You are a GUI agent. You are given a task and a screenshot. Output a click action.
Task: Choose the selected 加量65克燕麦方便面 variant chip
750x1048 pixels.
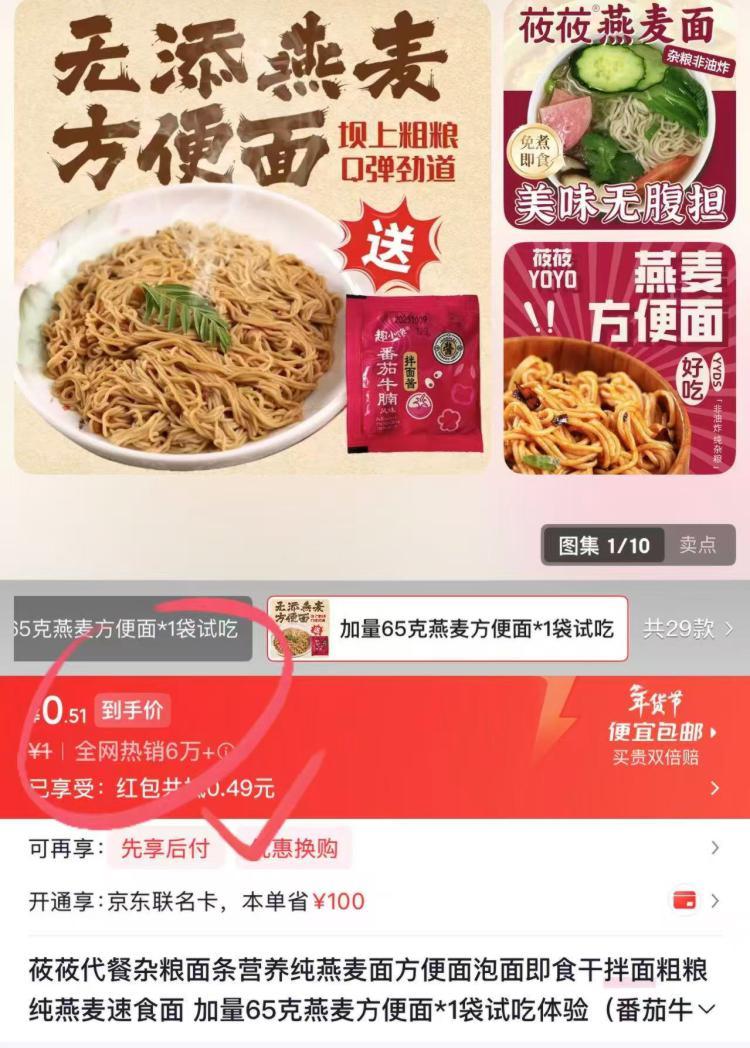pos(447,628)
